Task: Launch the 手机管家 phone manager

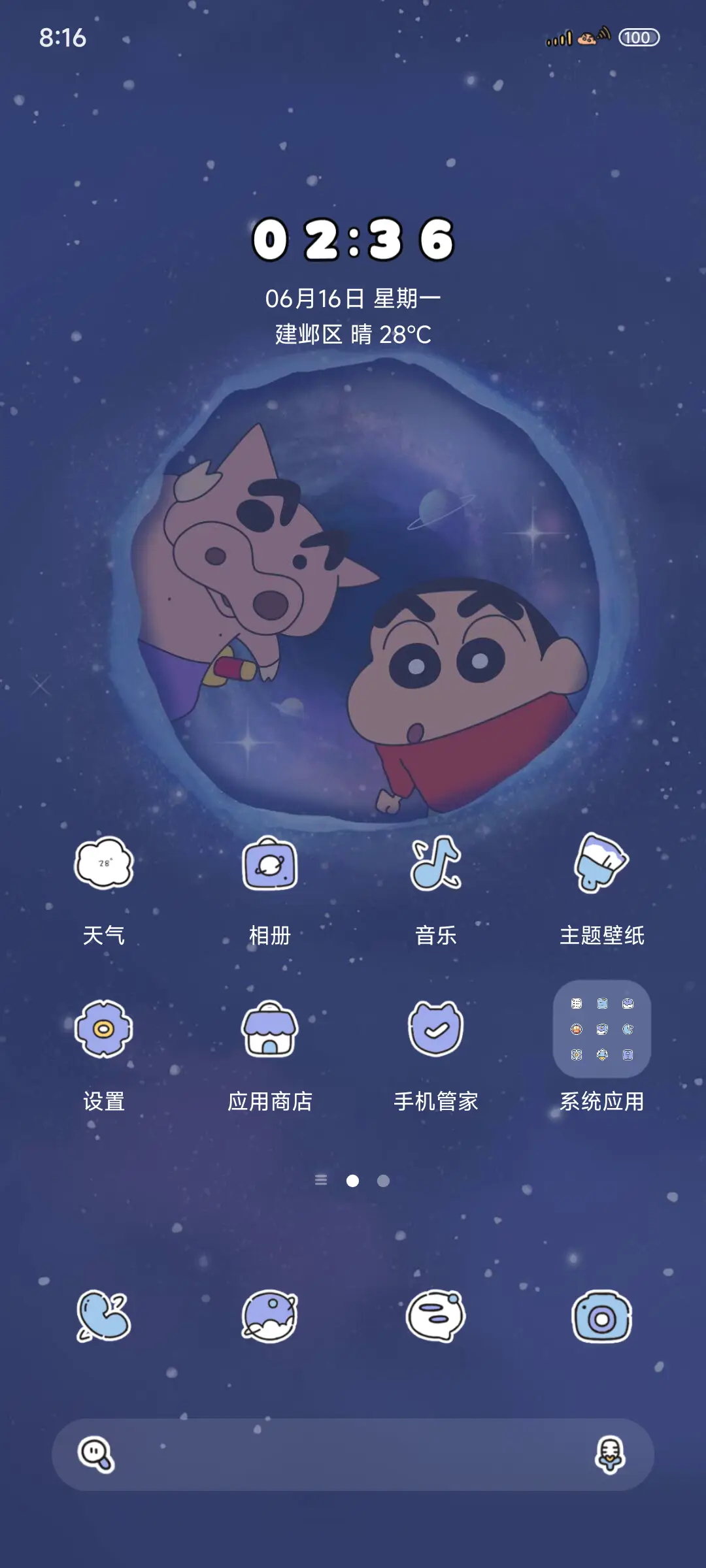Action: coord(435,1029)
